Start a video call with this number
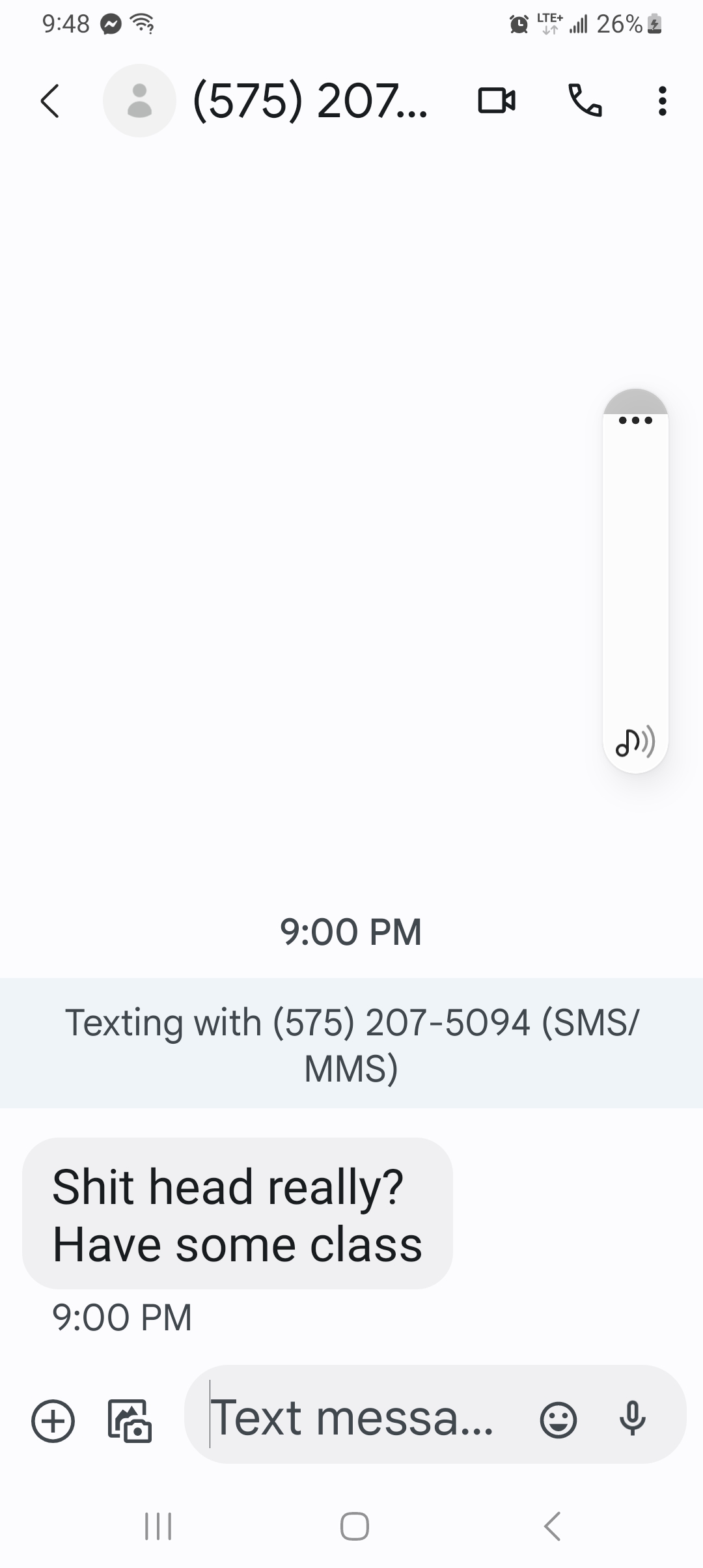The width and height of the screenshot is (703, 1568). click(497, 101)
